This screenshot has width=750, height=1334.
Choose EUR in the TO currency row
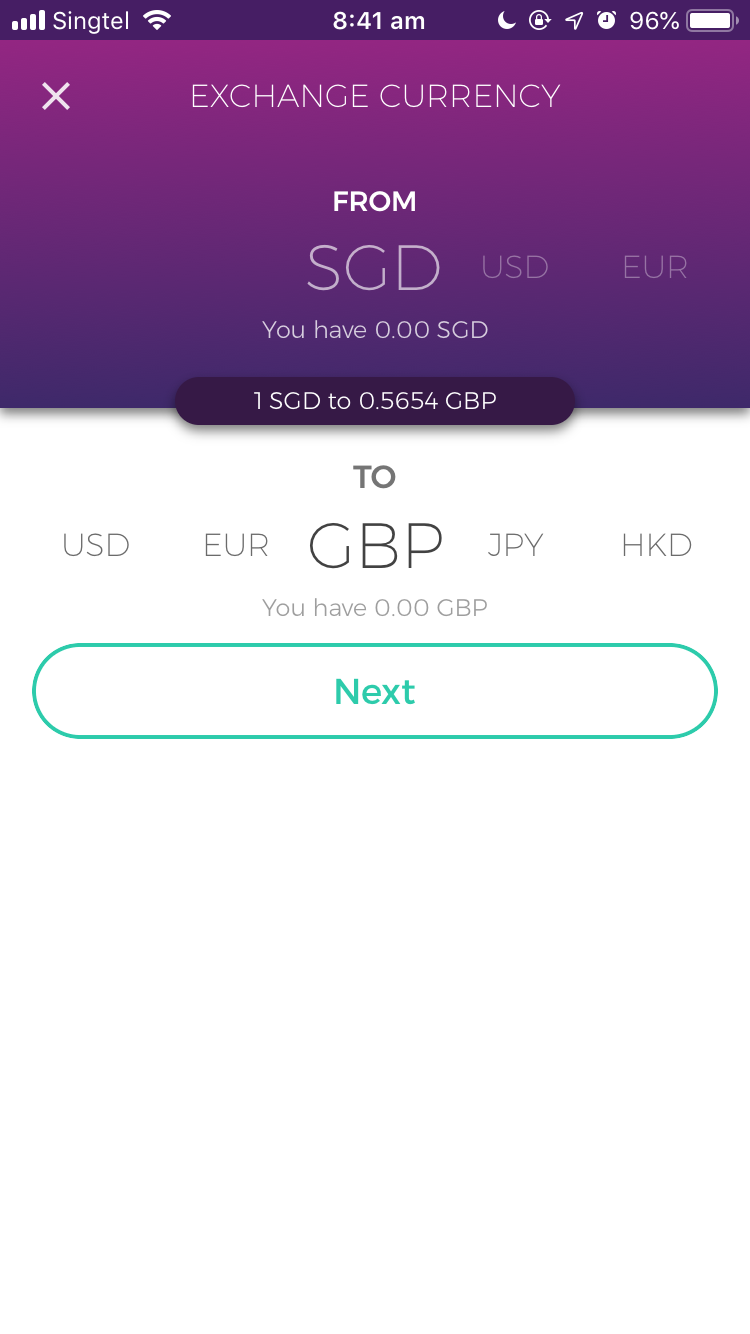[236, 545]
